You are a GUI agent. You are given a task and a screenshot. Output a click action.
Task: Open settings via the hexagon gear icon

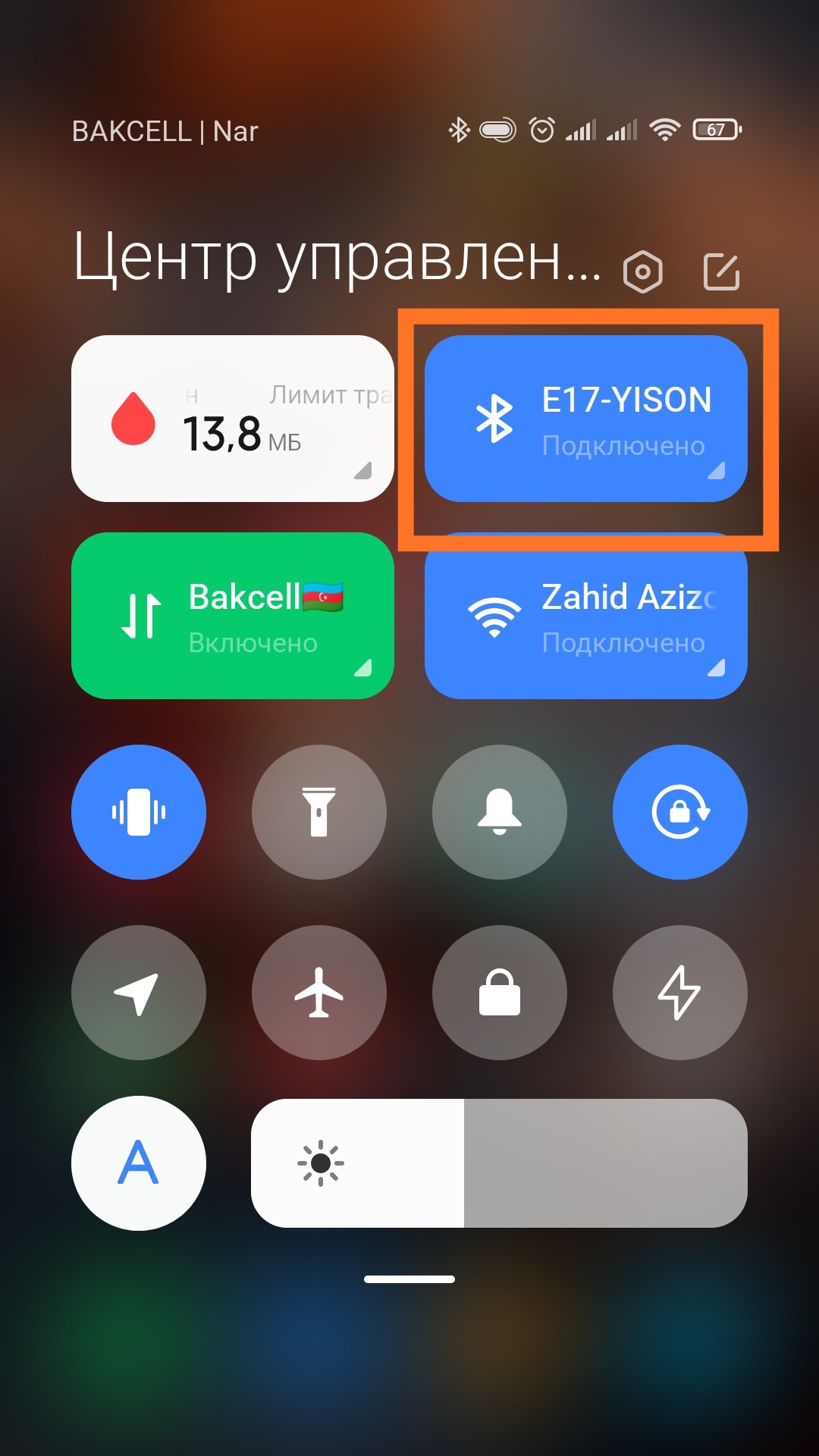(x=642, y=271)
